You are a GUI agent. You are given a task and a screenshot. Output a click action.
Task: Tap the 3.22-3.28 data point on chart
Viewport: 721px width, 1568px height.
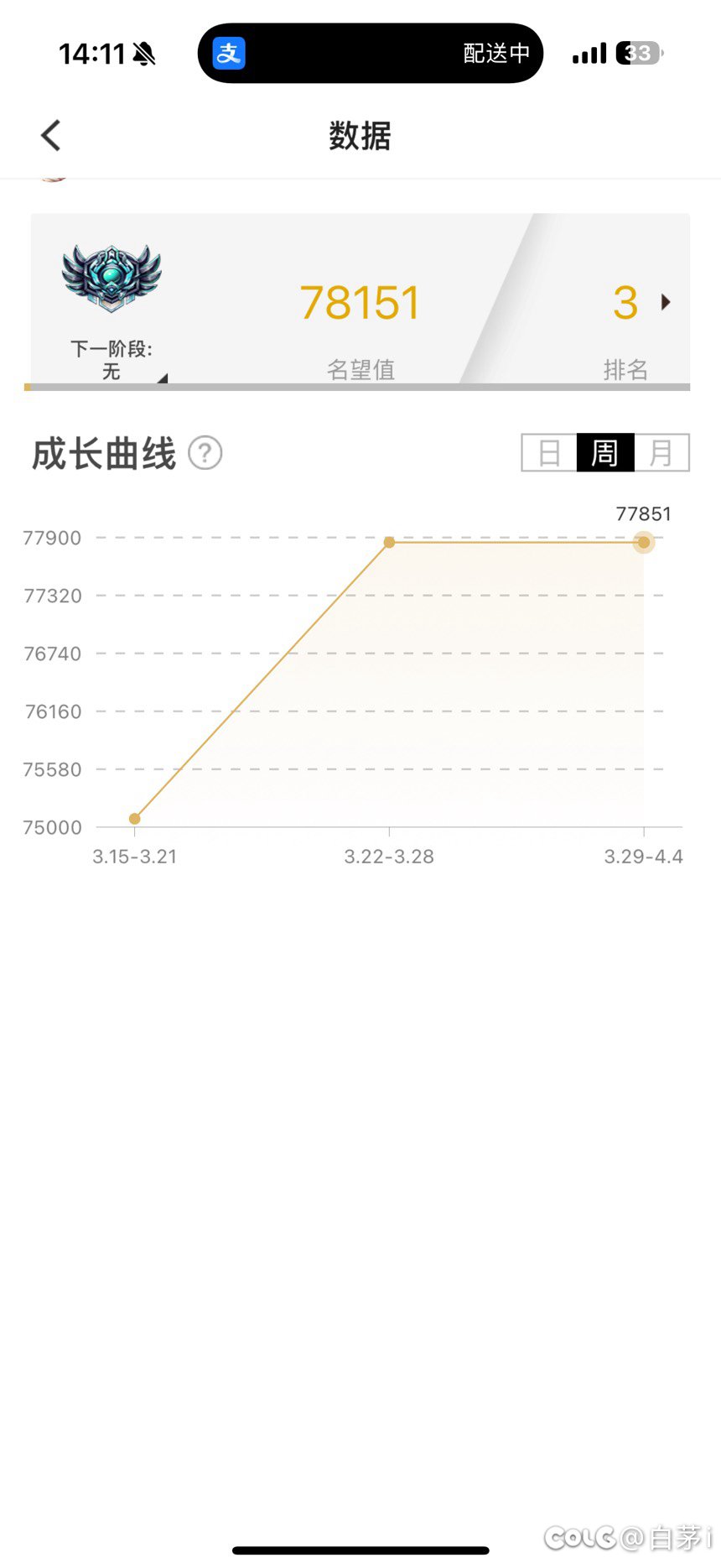coord(389,543)
